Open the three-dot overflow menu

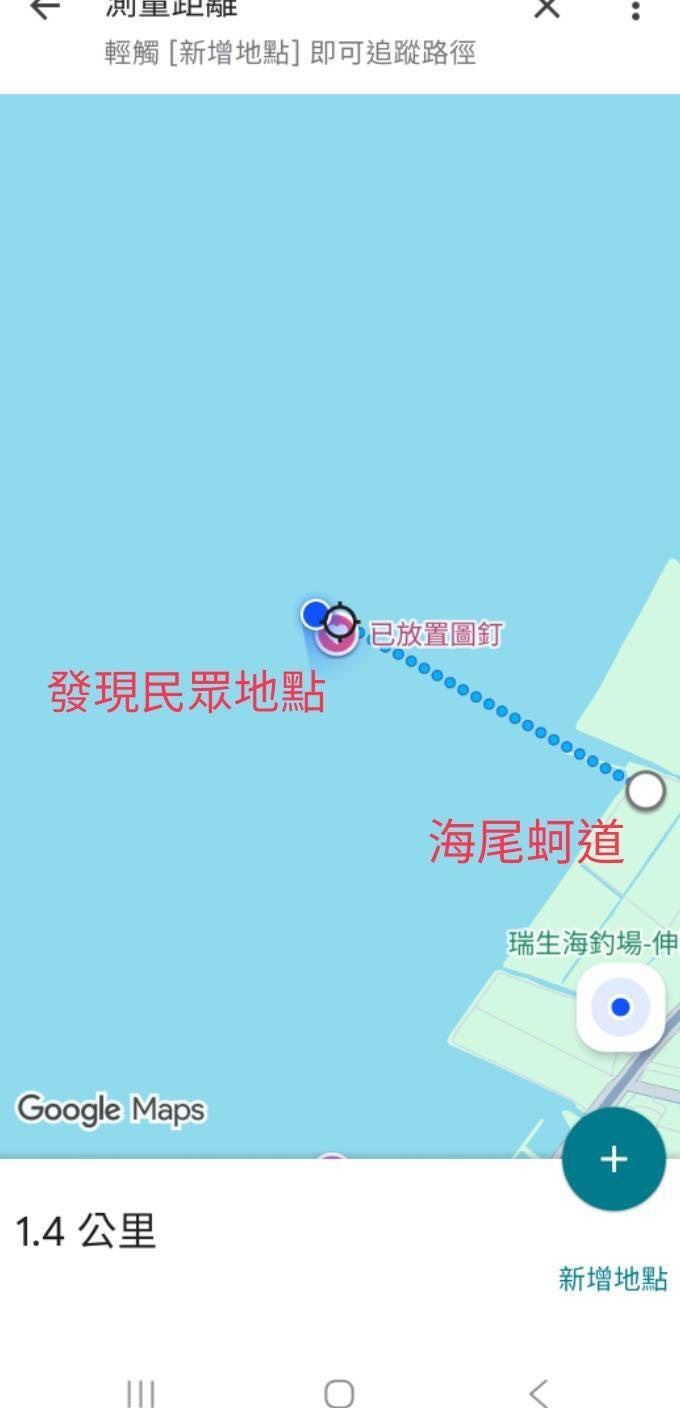[635, 10]
